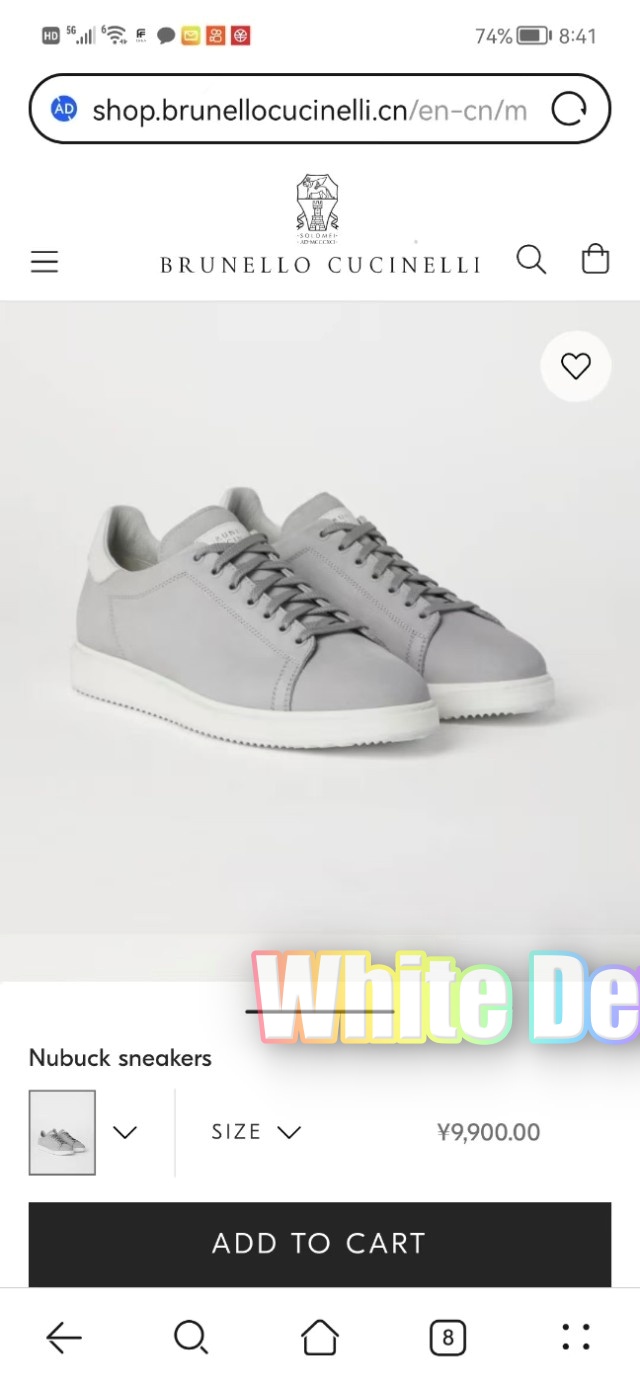
Task: Open the tab switcher showing 8 tabs
Action: coord(447,1337)
